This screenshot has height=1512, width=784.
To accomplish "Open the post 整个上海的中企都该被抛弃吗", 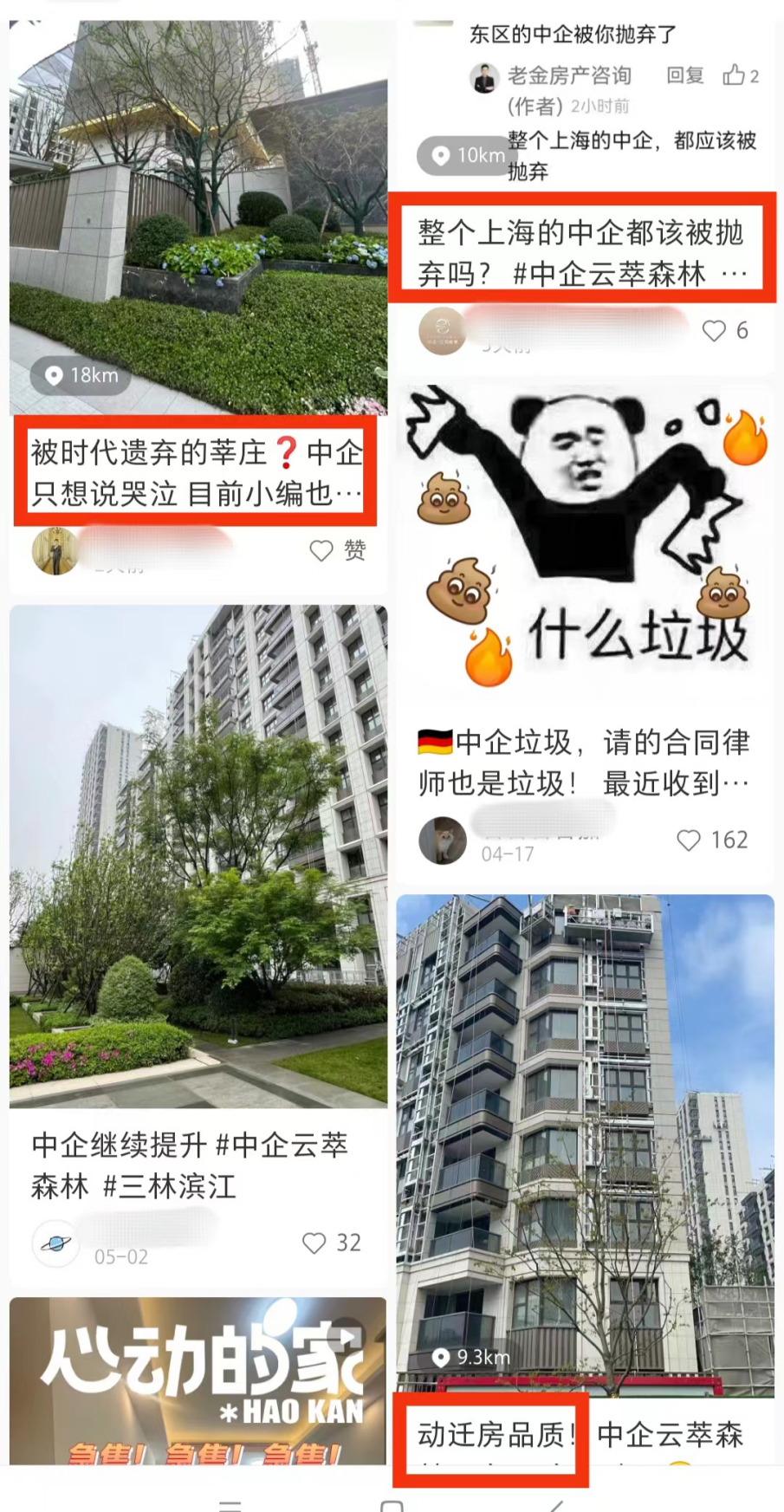I will click(580, 252).
